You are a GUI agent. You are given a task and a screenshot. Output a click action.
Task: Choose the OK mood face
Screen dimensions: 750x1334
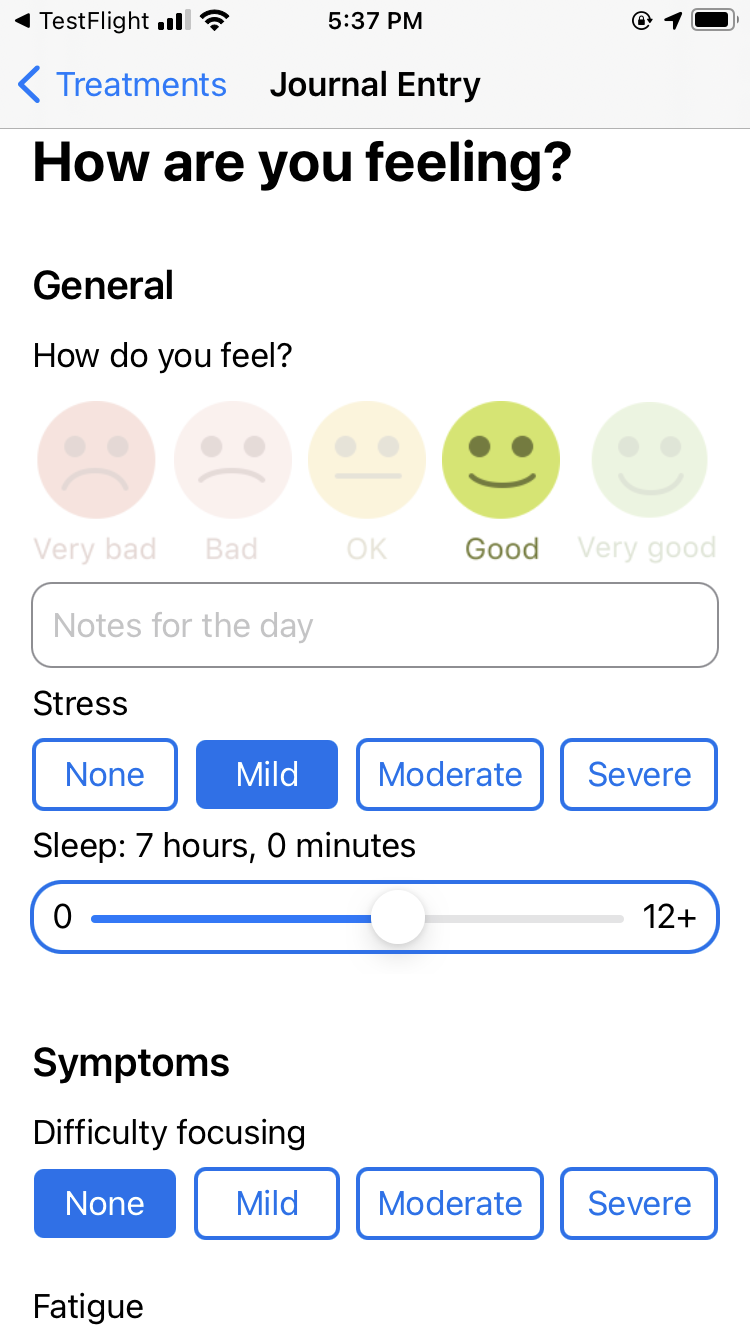click(x=367, y=460)
